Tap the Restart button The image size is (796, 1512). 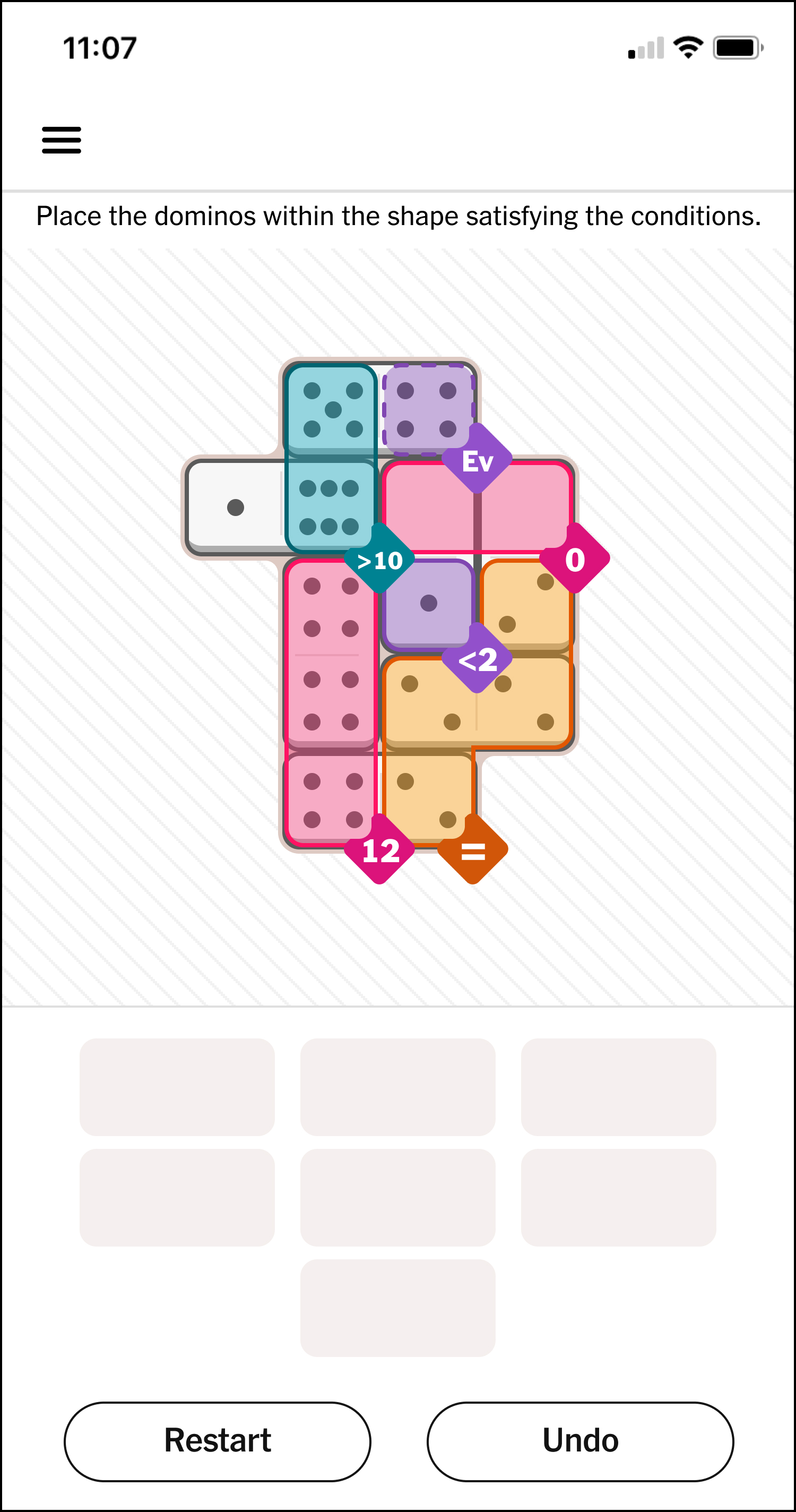click(217, 1441)
